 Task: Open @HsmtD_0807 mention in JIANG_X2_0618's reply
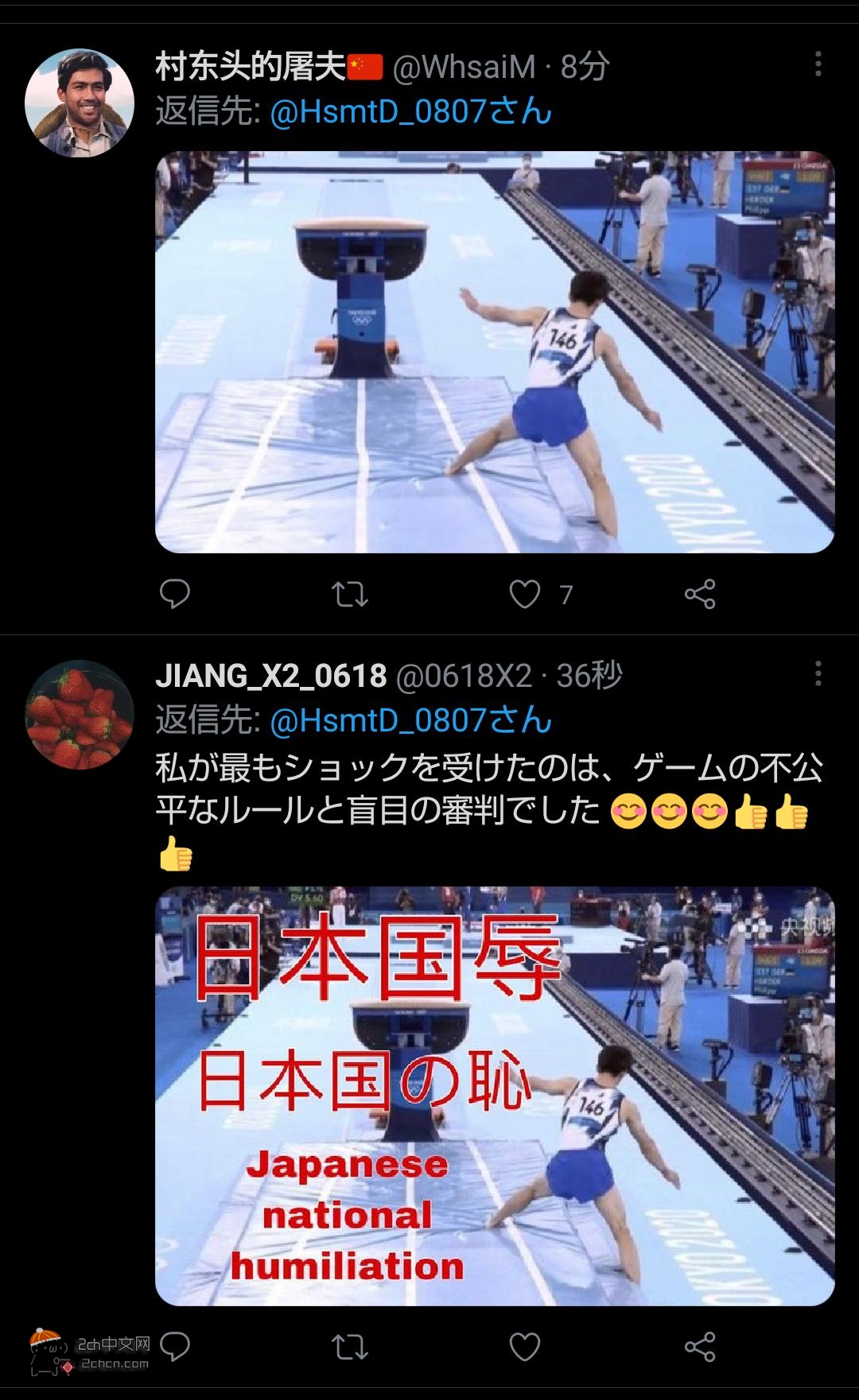410,720
